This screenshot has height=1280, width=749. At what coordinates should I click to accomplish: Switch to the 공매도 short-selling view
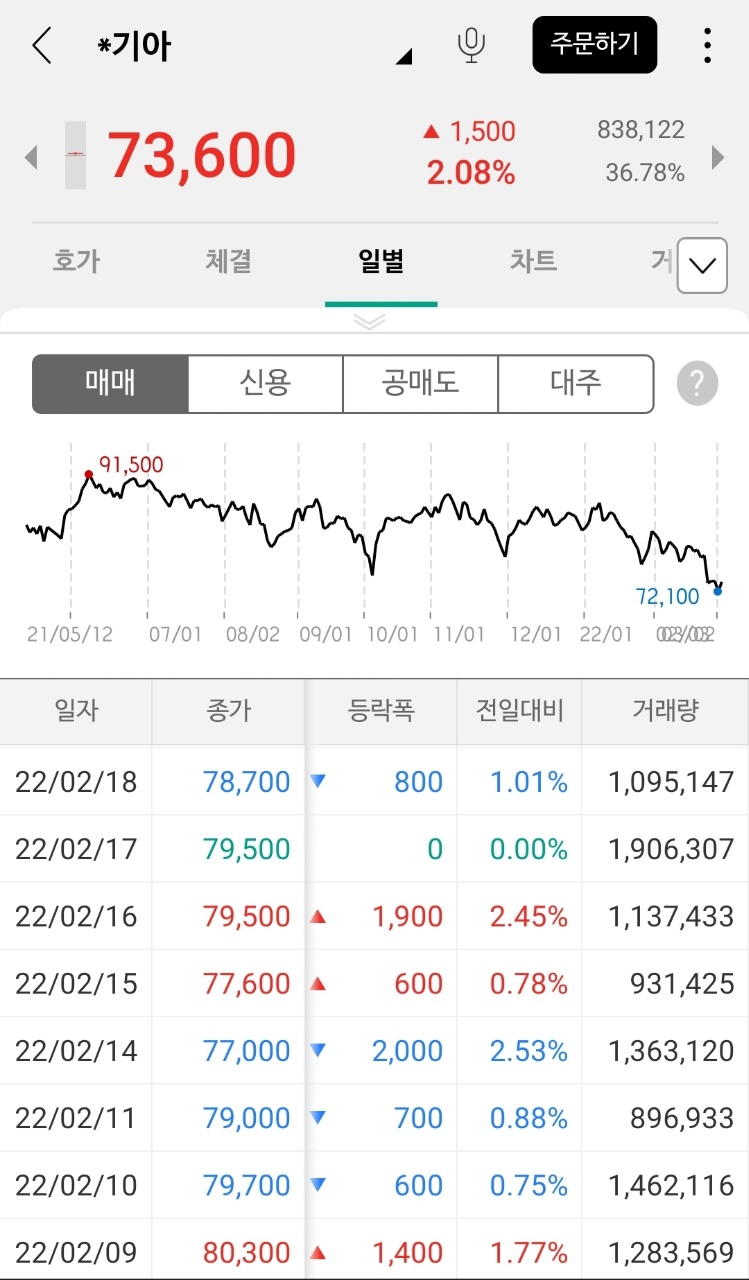(x=421, y=383)
